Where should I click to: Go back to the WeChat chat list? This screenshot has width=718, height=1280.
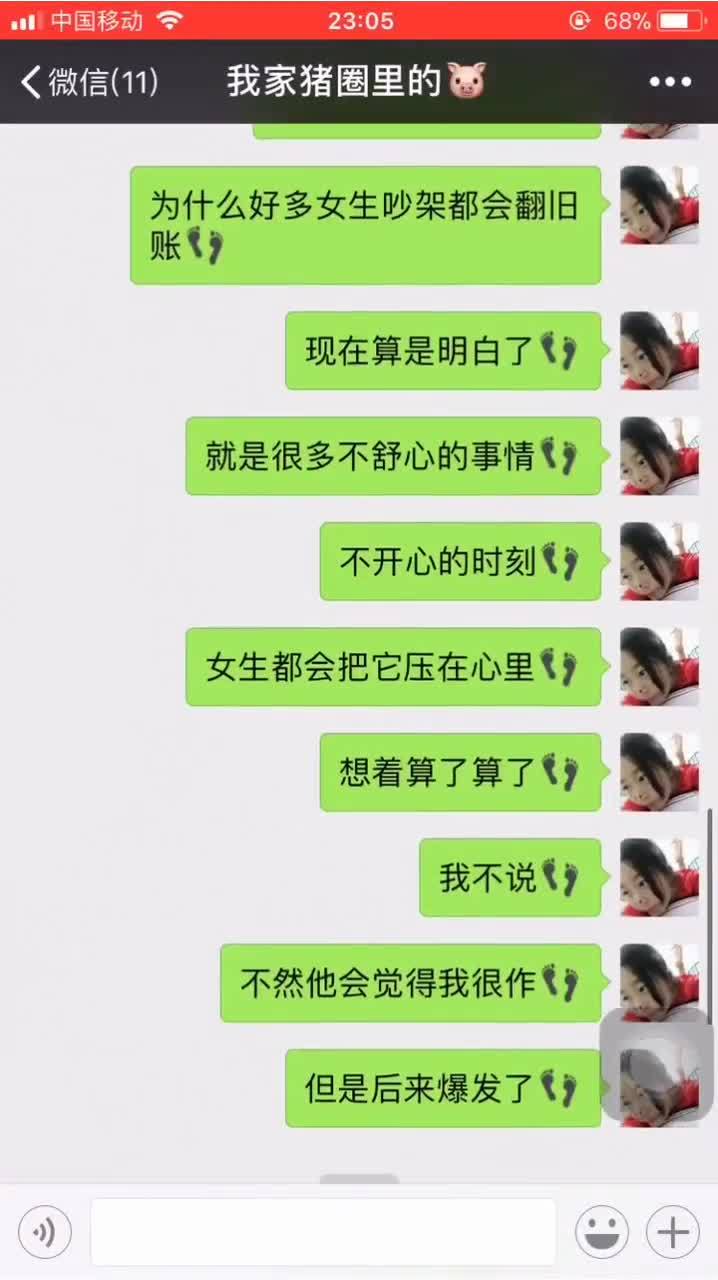pos(89,81)
